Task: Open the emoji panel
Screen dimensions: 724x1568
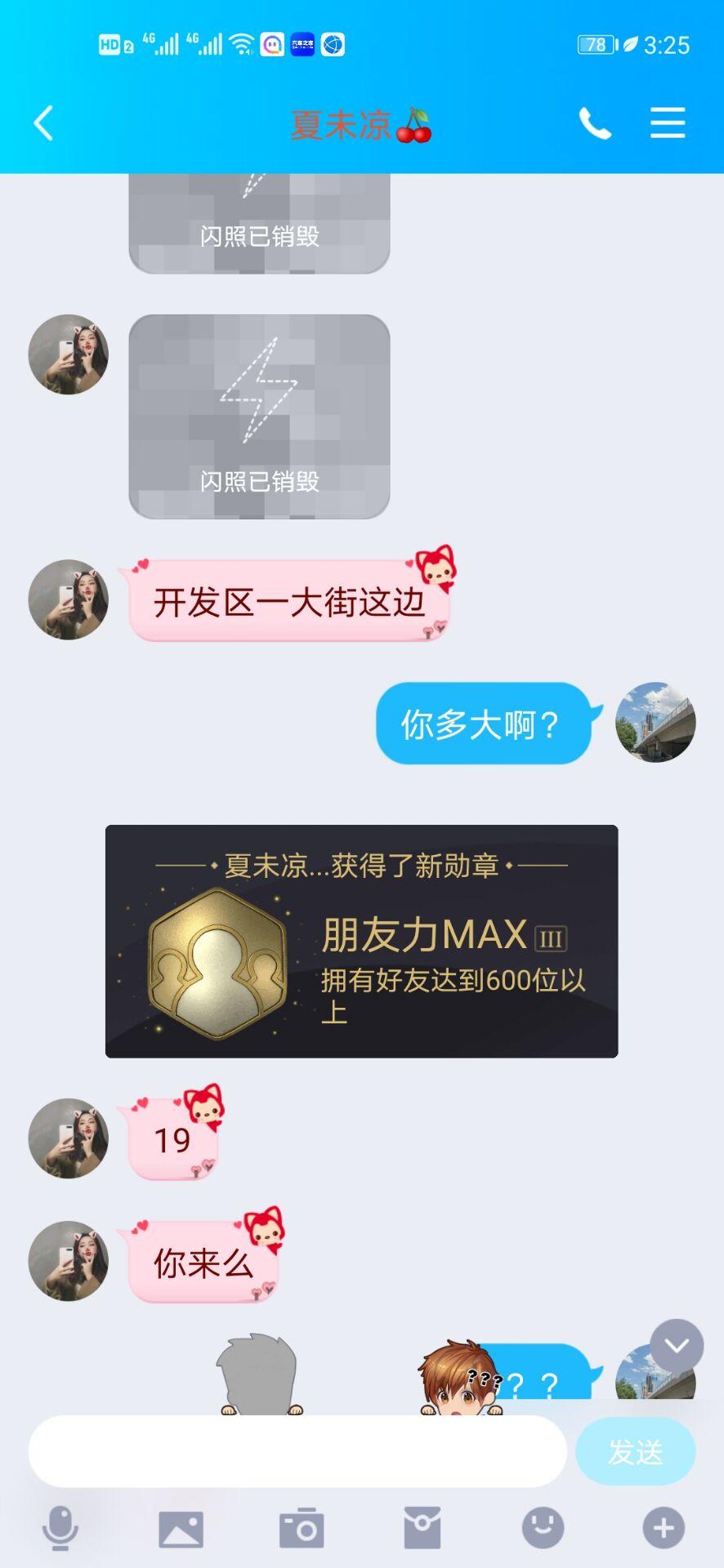Action: tap(543, 1528)
